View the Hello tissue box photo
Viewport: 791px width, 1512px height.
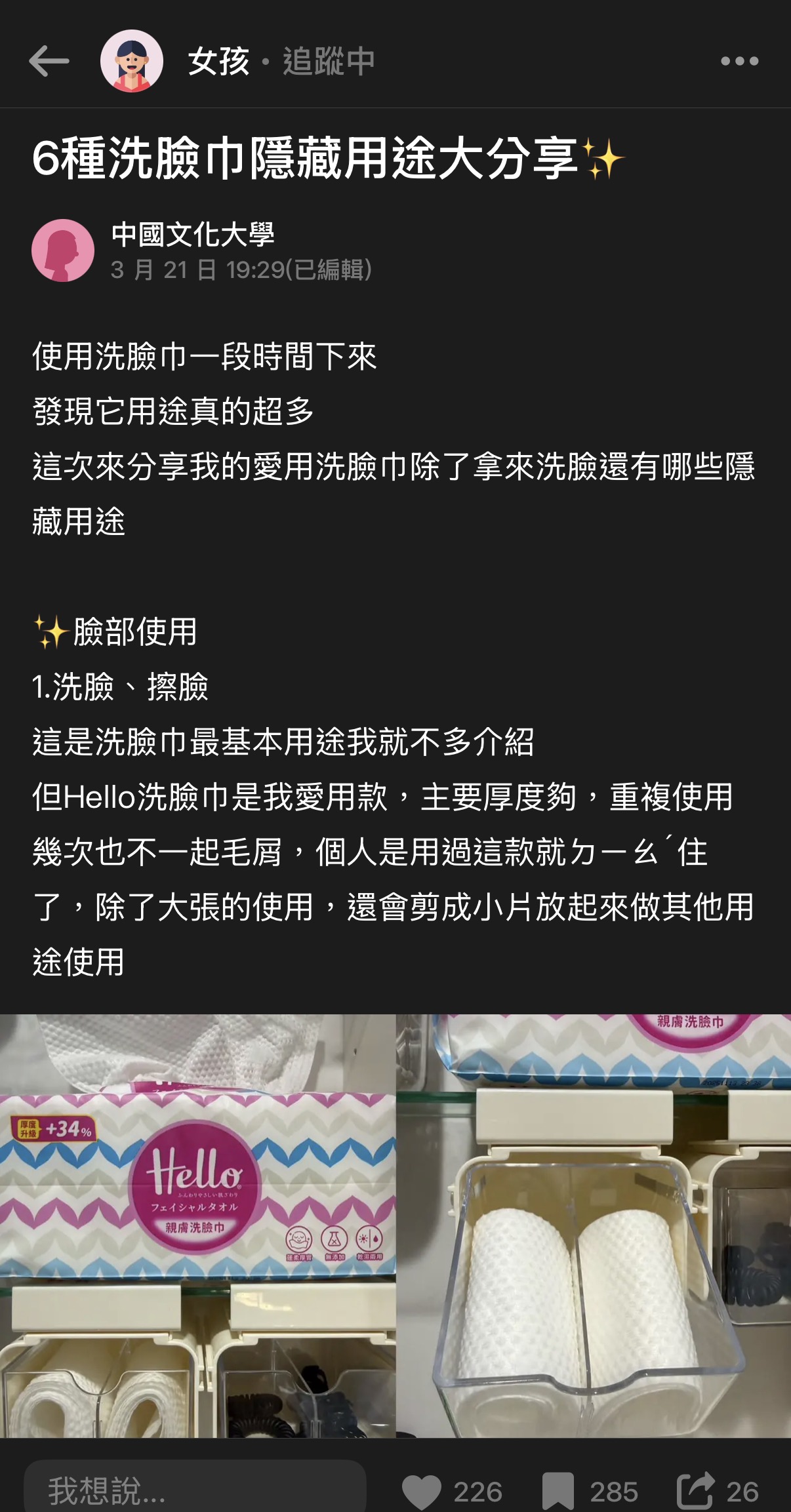click(197, 1226)
